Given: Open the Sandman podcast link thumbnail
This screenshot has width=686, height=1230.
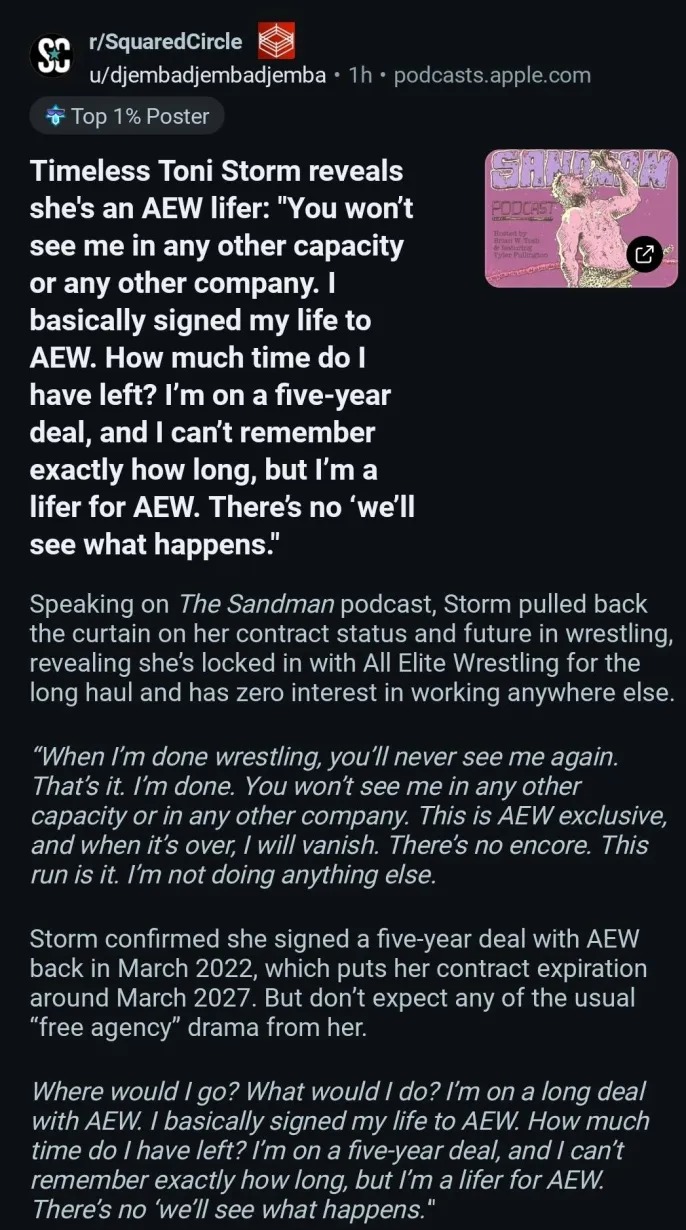Looking at the screenshot, I should pyautogui.click(x=580, y=218).
